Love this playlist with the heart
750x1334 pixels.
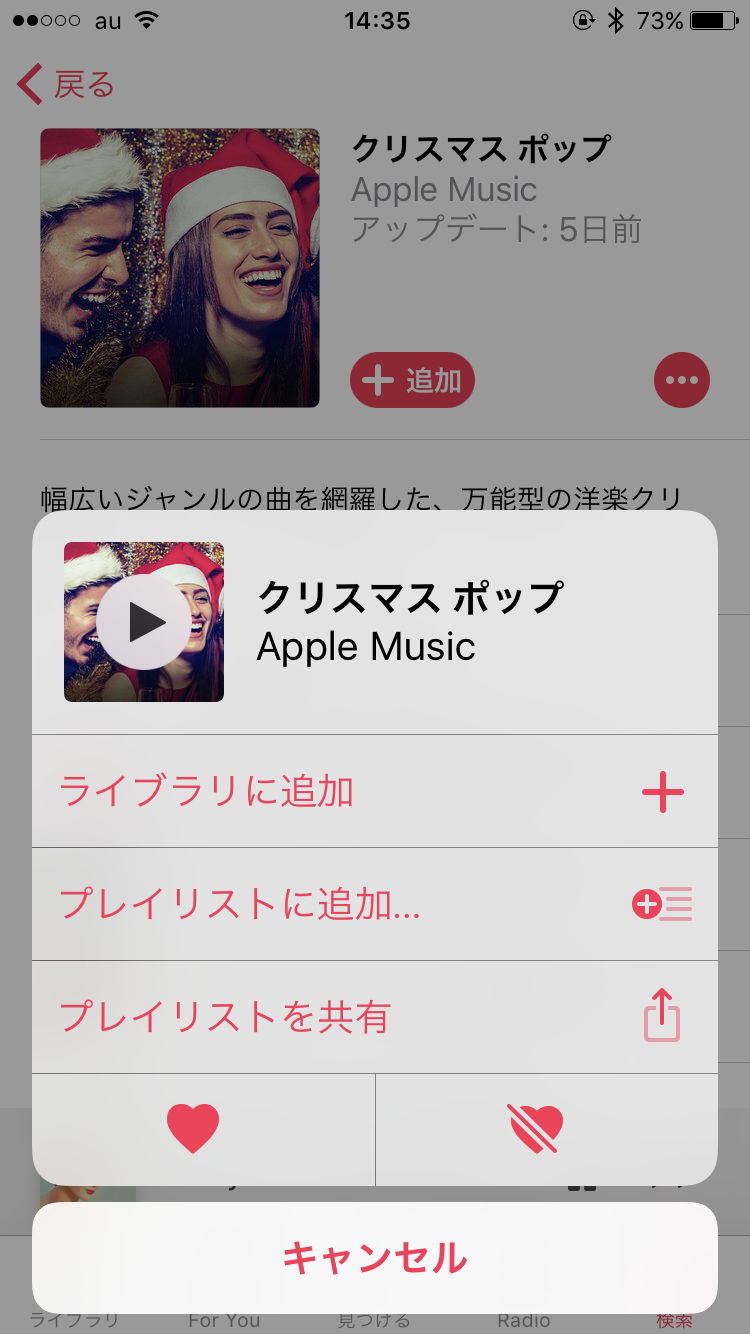193,1129
